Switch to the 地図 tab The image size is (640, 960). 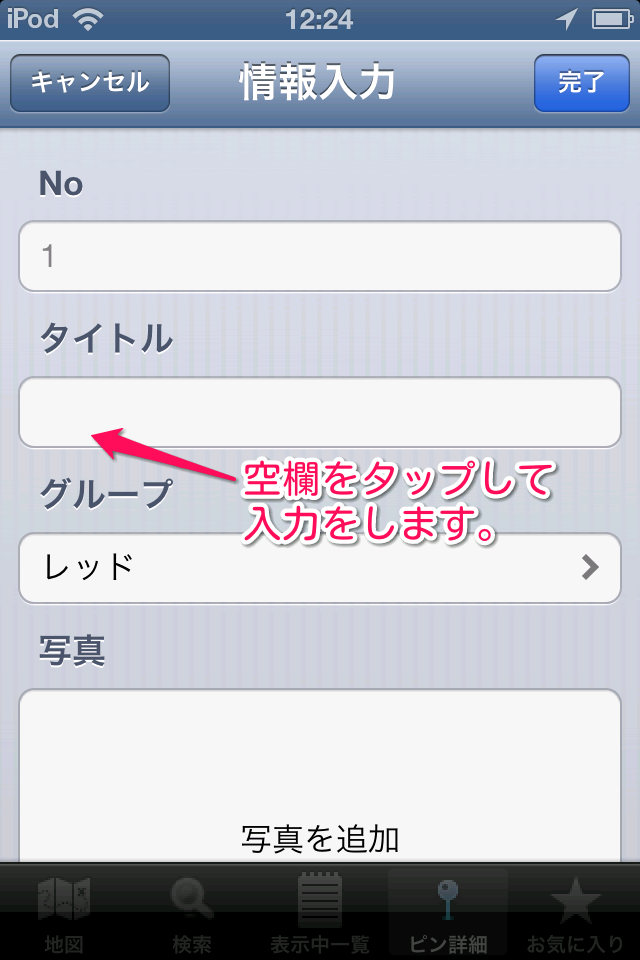pos(63,912)
